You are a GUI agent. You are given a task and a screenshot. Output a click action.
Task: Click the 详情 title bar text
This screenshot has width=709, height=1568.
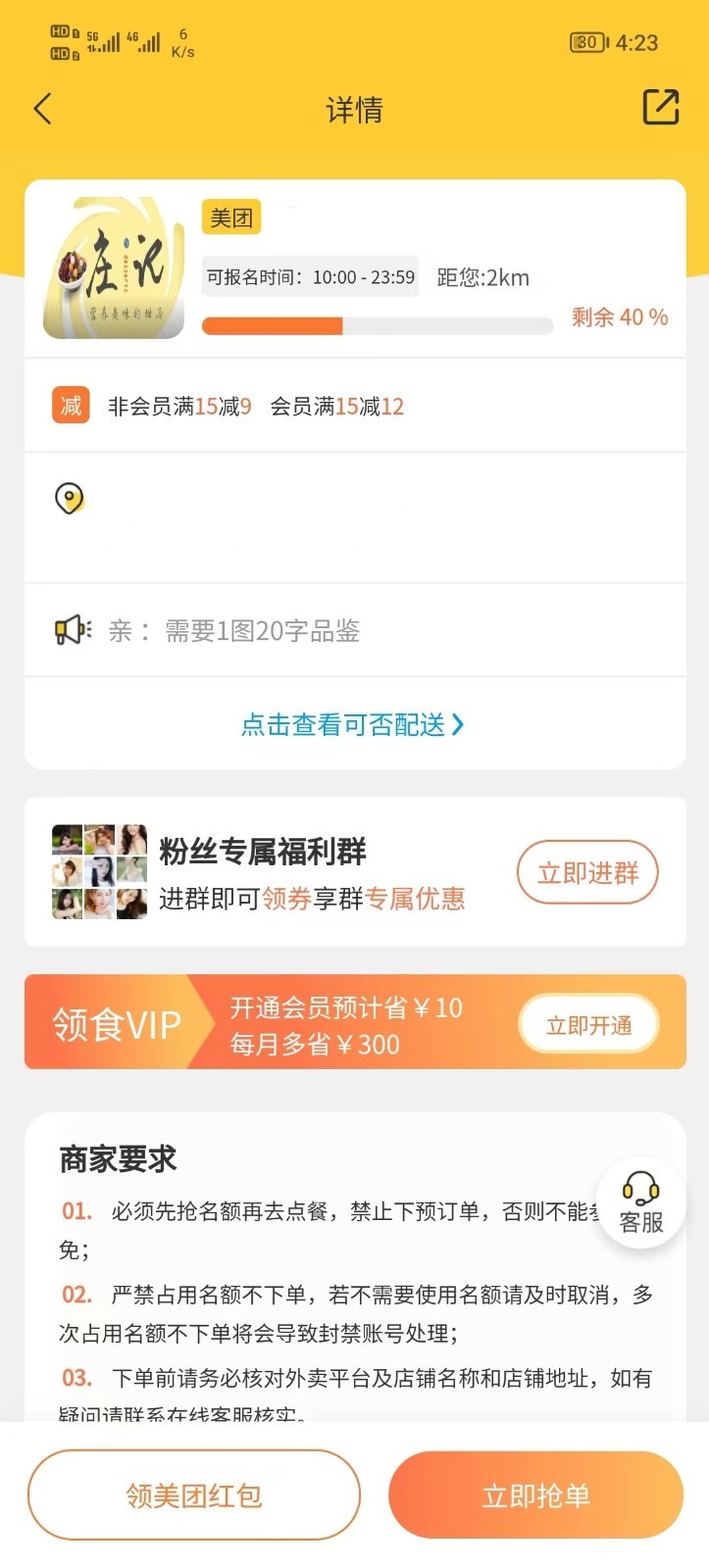pyautogui.click(x=354, y=109)
